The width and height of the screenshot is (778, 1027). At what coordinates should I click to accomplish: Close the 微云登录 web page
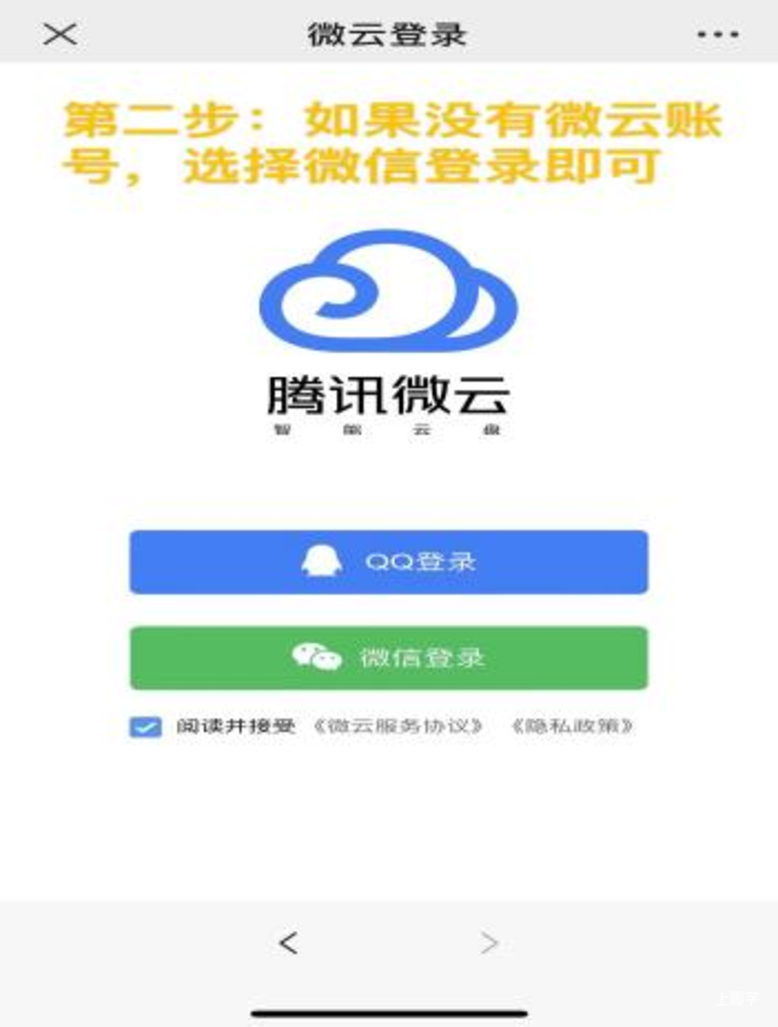tap(60, 34)
